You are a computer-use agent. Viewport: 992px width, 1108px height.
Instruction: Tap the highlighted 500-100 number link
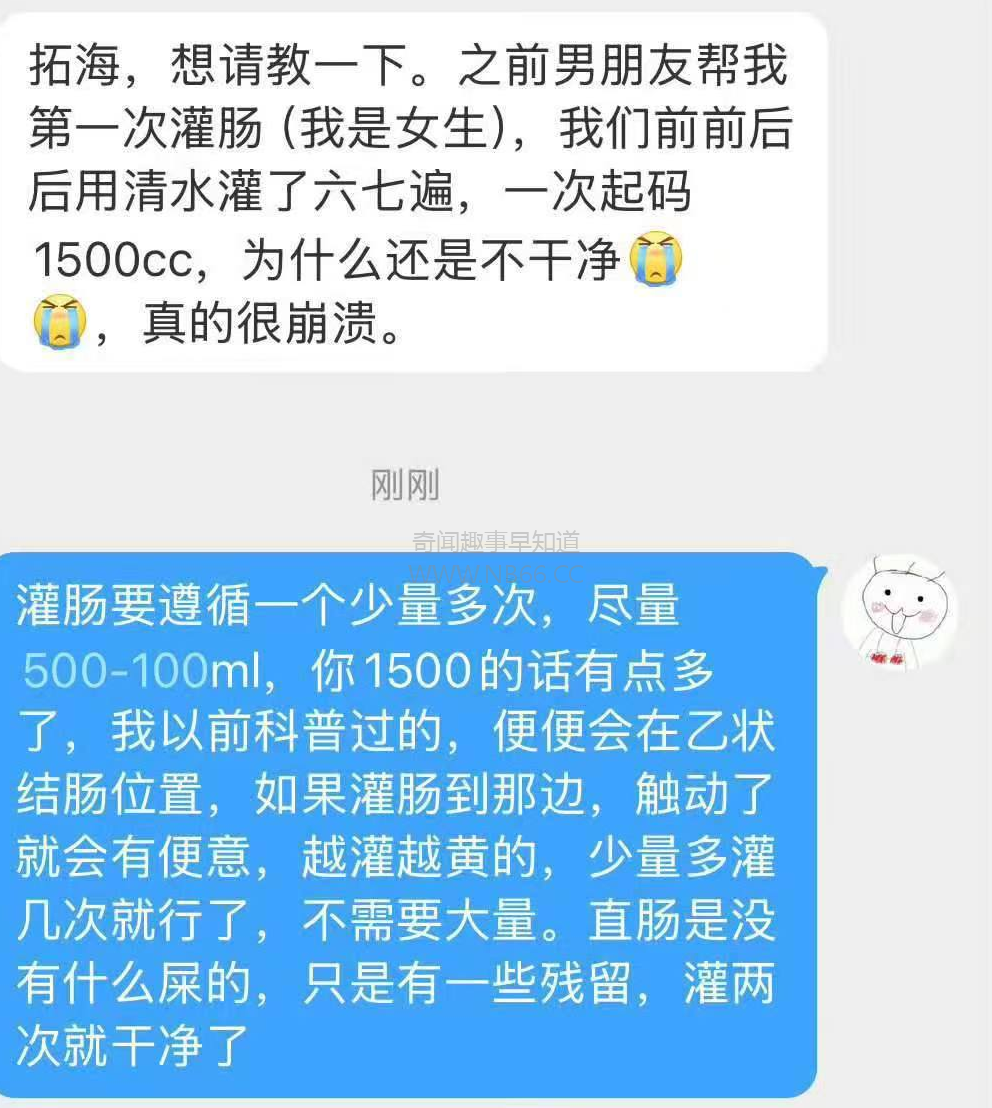[x=115, y=673]
